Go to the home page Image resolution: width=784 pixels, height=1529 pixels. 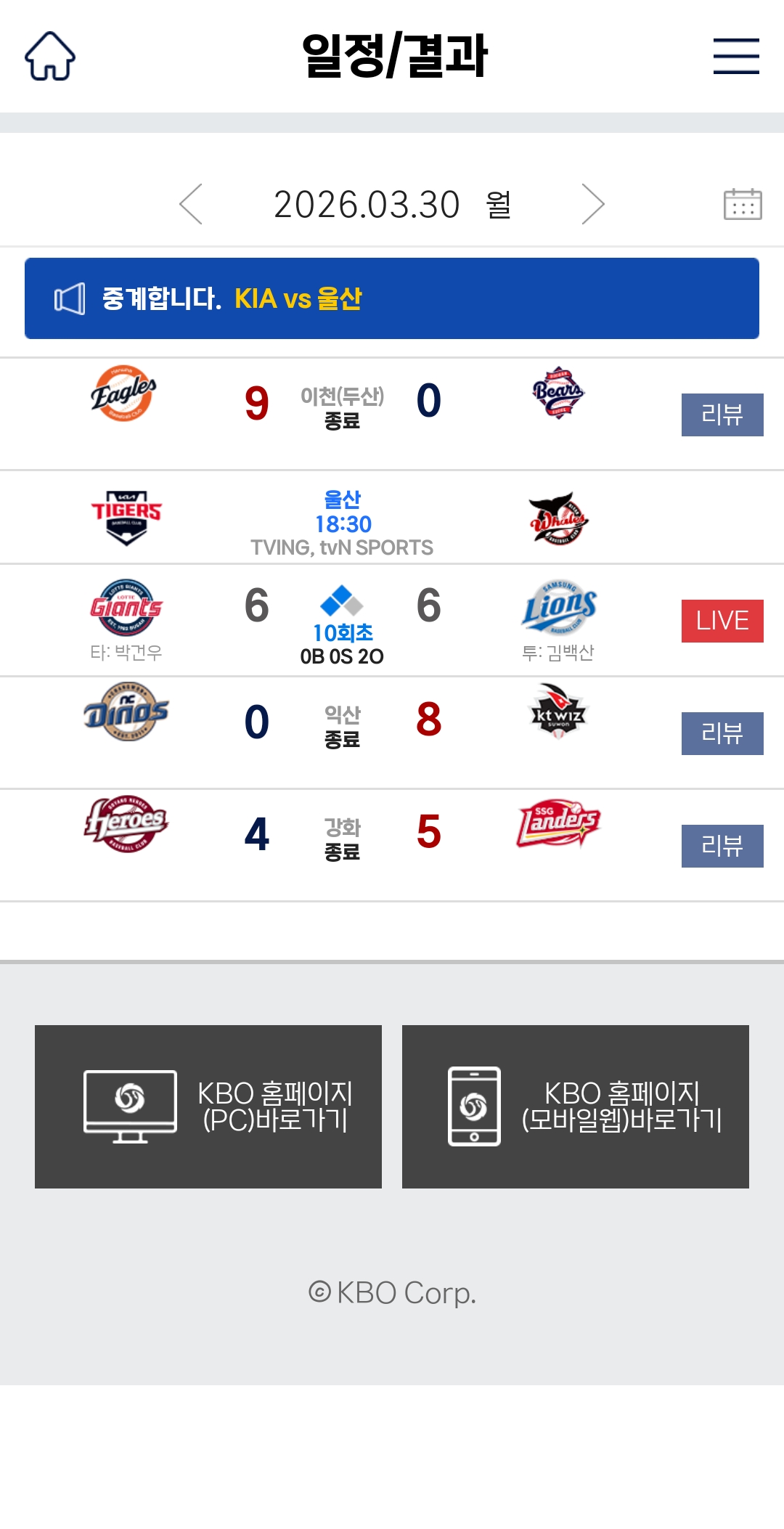click(x=50, y=56)
